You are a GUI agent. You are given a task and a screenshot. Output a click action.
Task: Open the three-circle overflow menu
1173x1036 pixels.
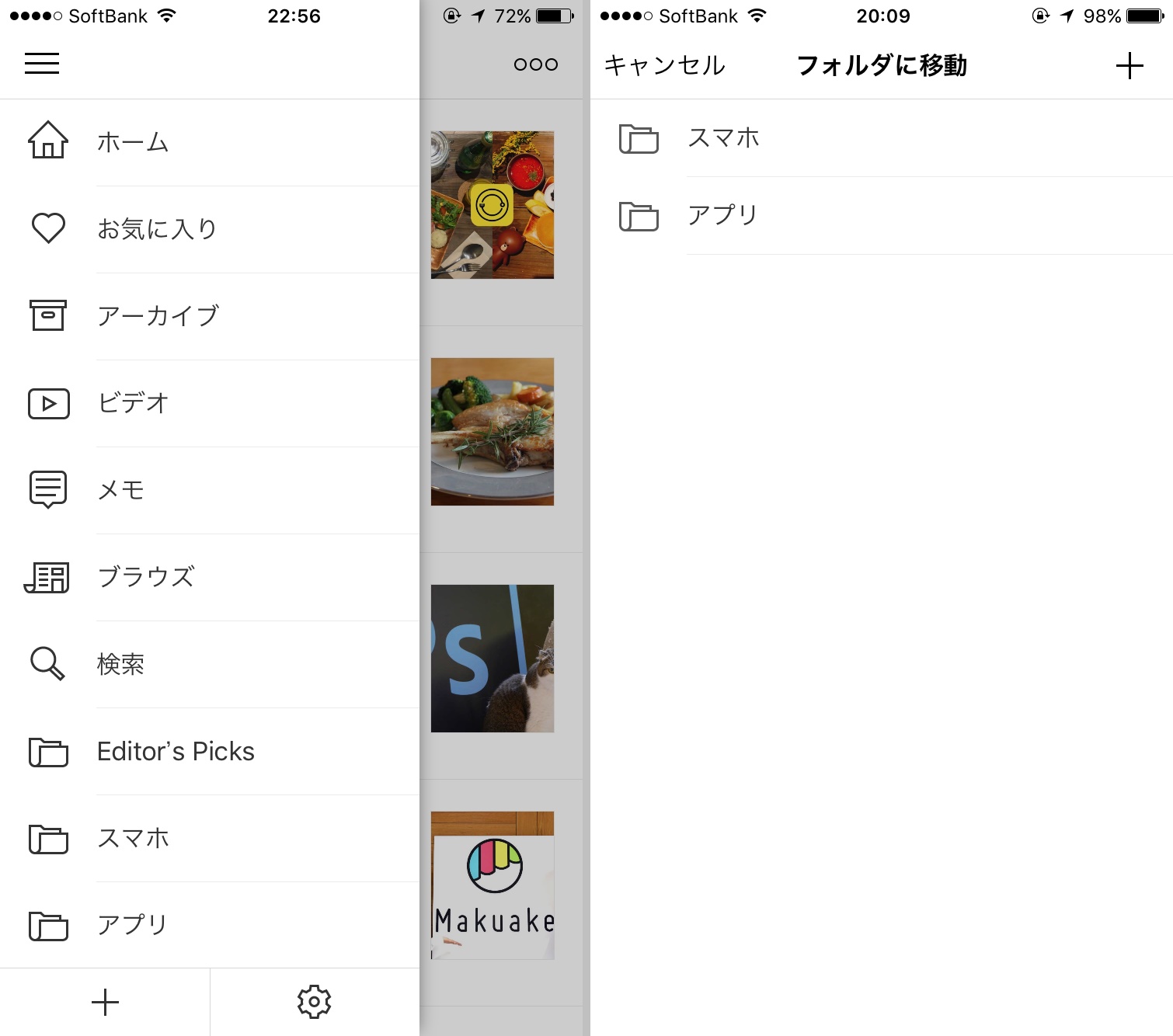click(535, 64)
